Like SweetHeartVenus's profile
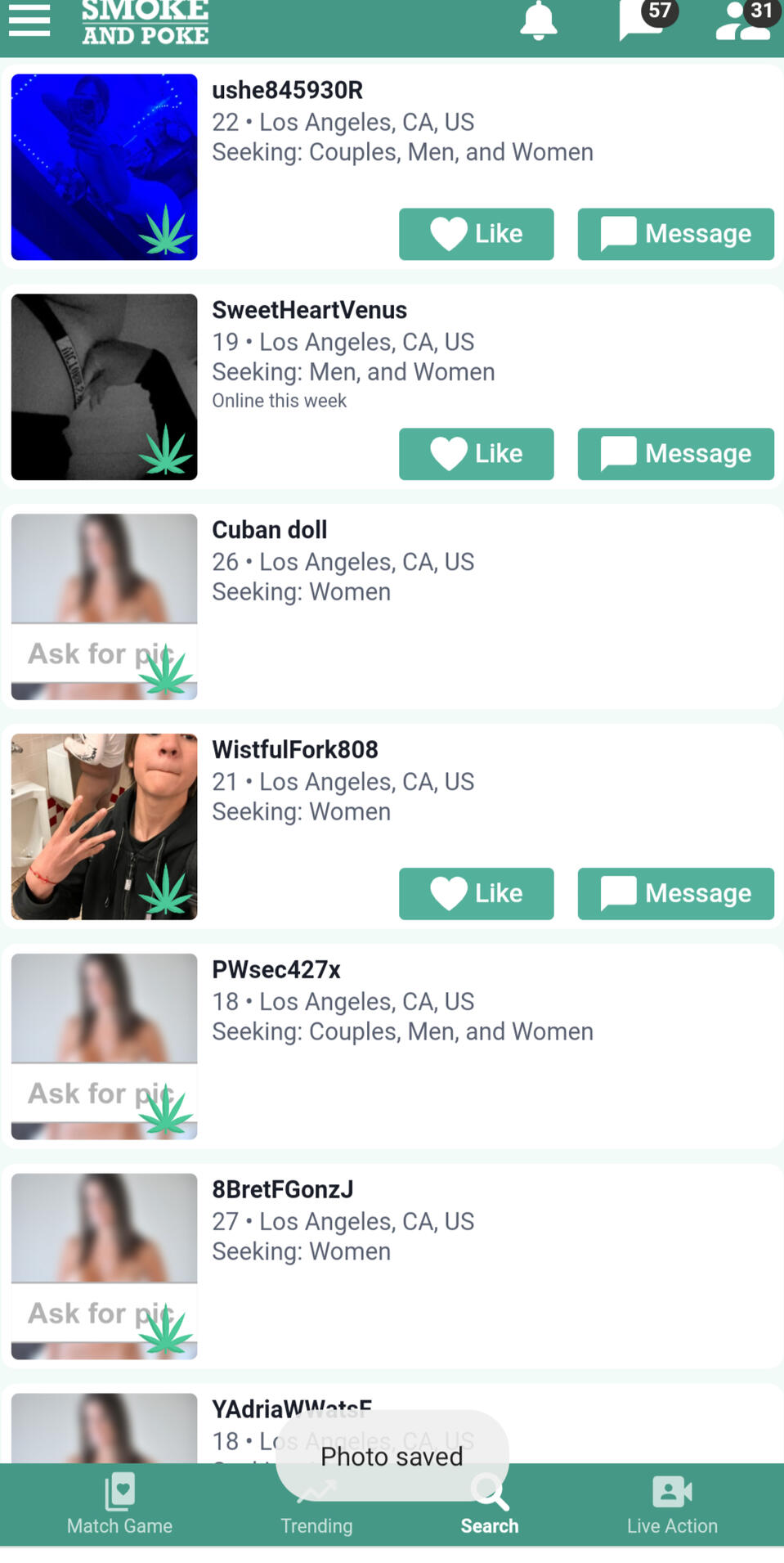784x1563 pixels. coord(476,454)
